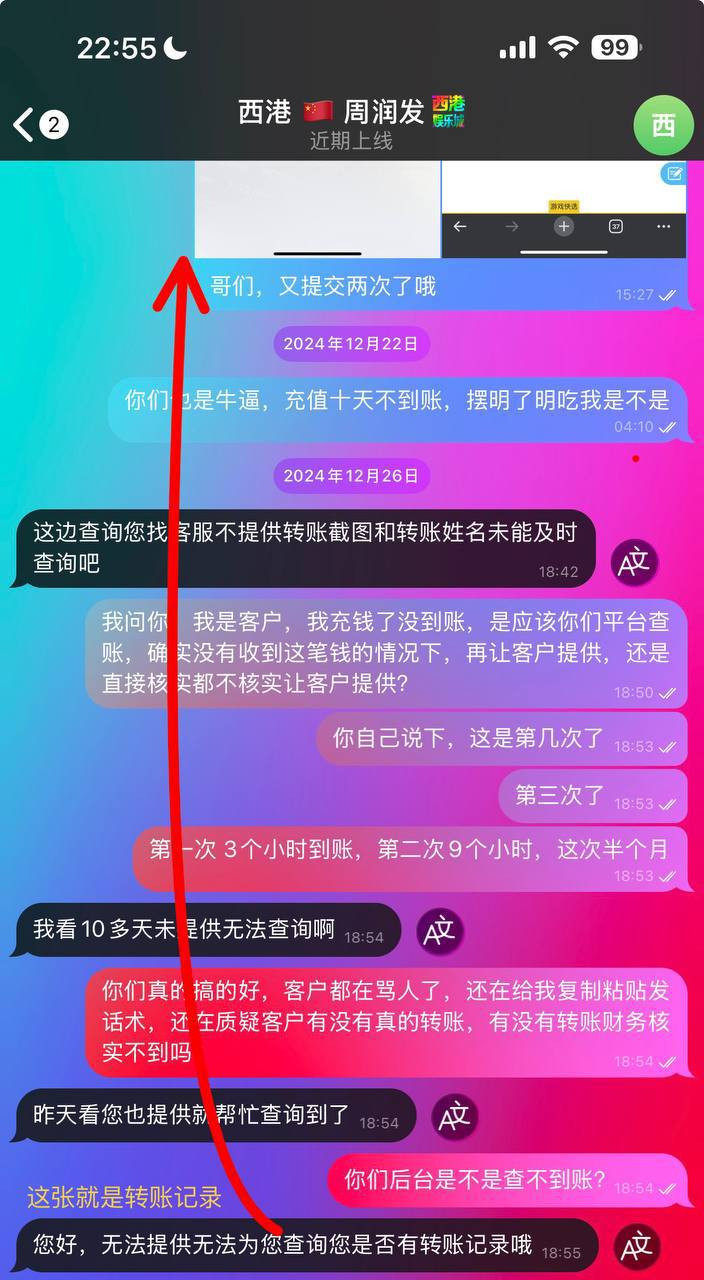Image resolution: width=704 pixels, height=1280 pixels.
Task: Translate the message 我看10多天未提供无法查询啊
Action: (439, 932)
